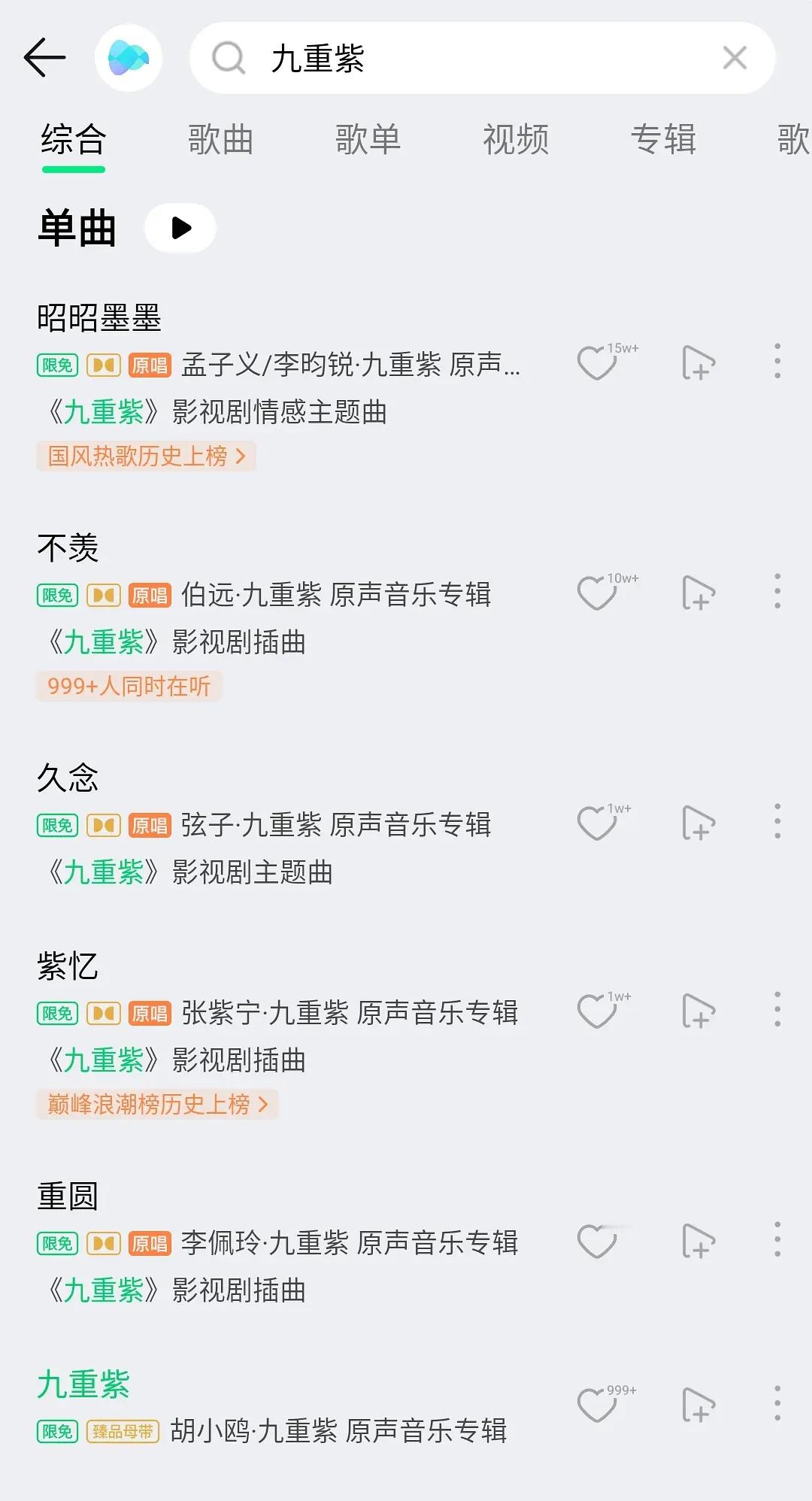Like the song 不羡

click(x=597, y=593)
